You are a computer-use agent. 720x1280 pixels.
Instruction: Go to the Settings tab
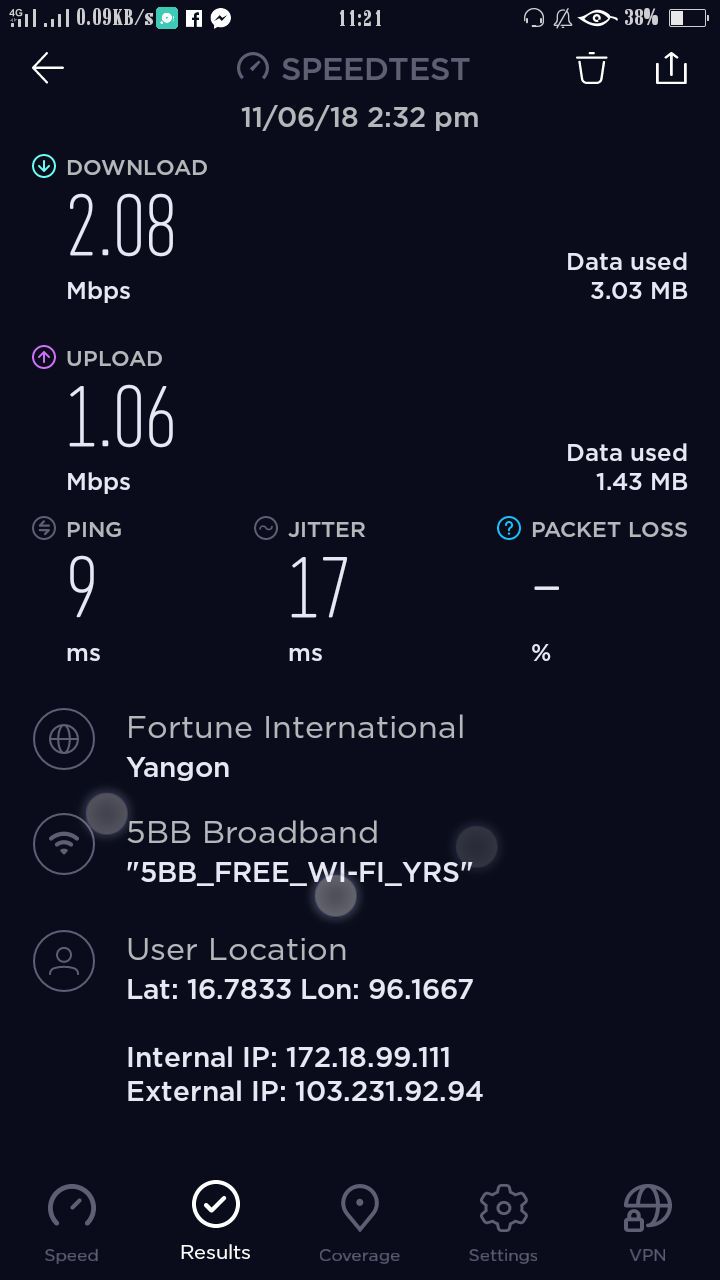coord(503,1222)
